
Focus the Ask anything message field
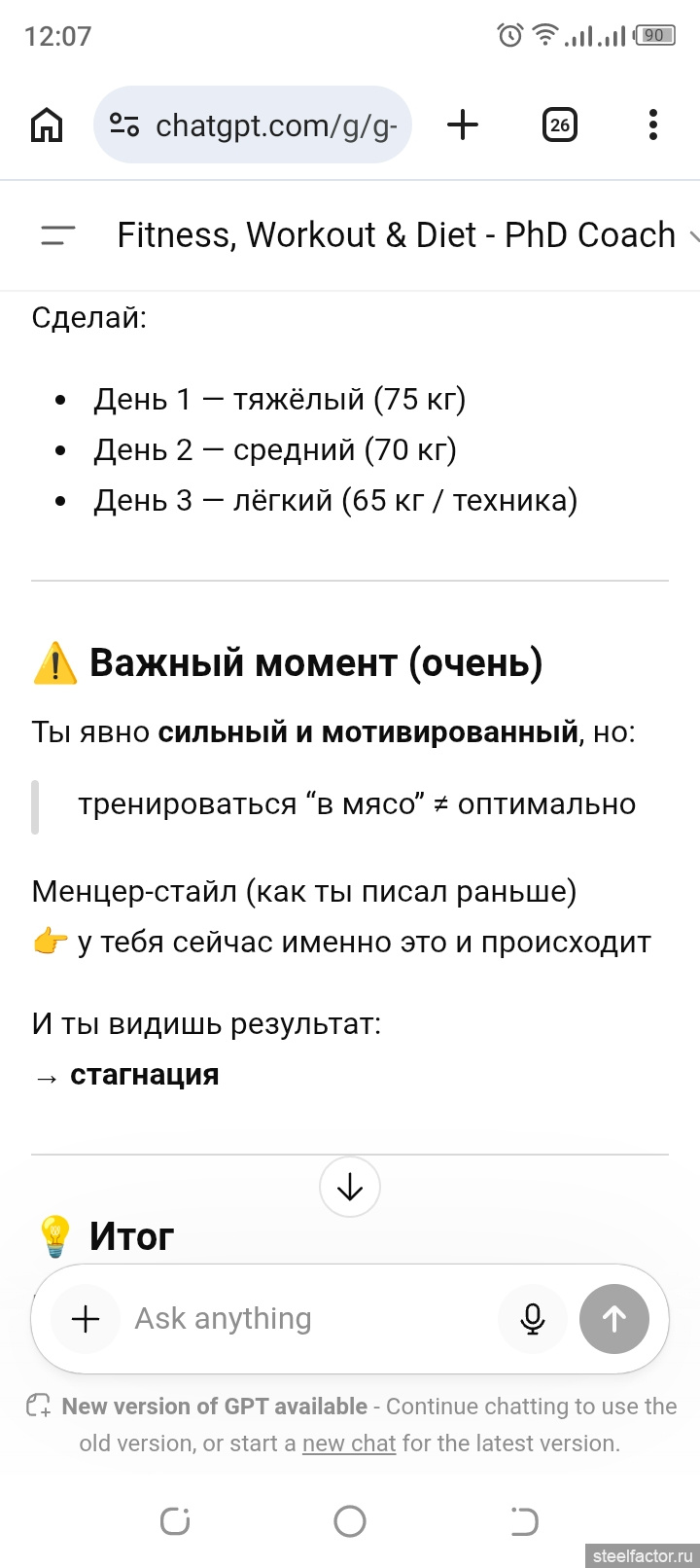(x=301, y=1319)
